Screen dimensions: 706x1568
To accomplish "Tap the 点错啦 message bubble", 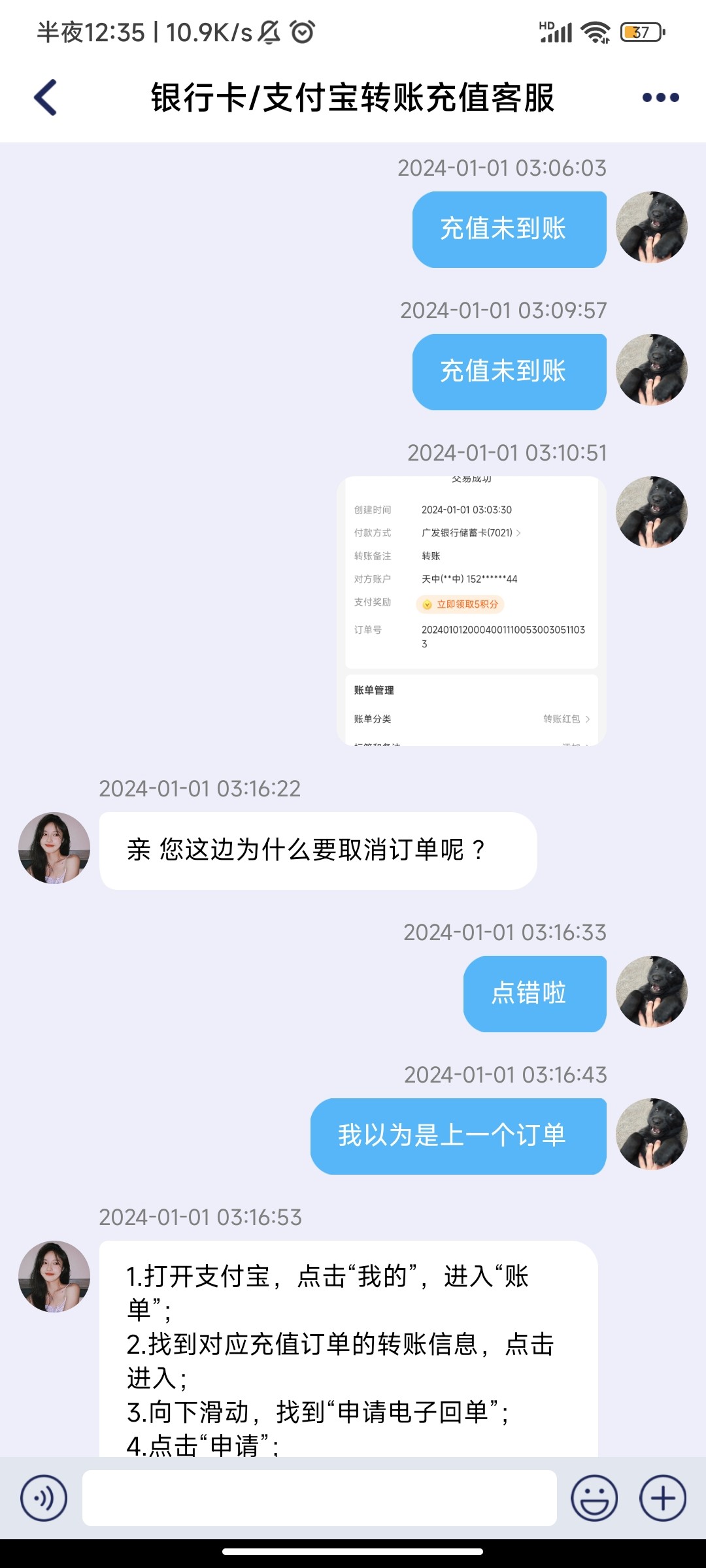I will 534,994.
